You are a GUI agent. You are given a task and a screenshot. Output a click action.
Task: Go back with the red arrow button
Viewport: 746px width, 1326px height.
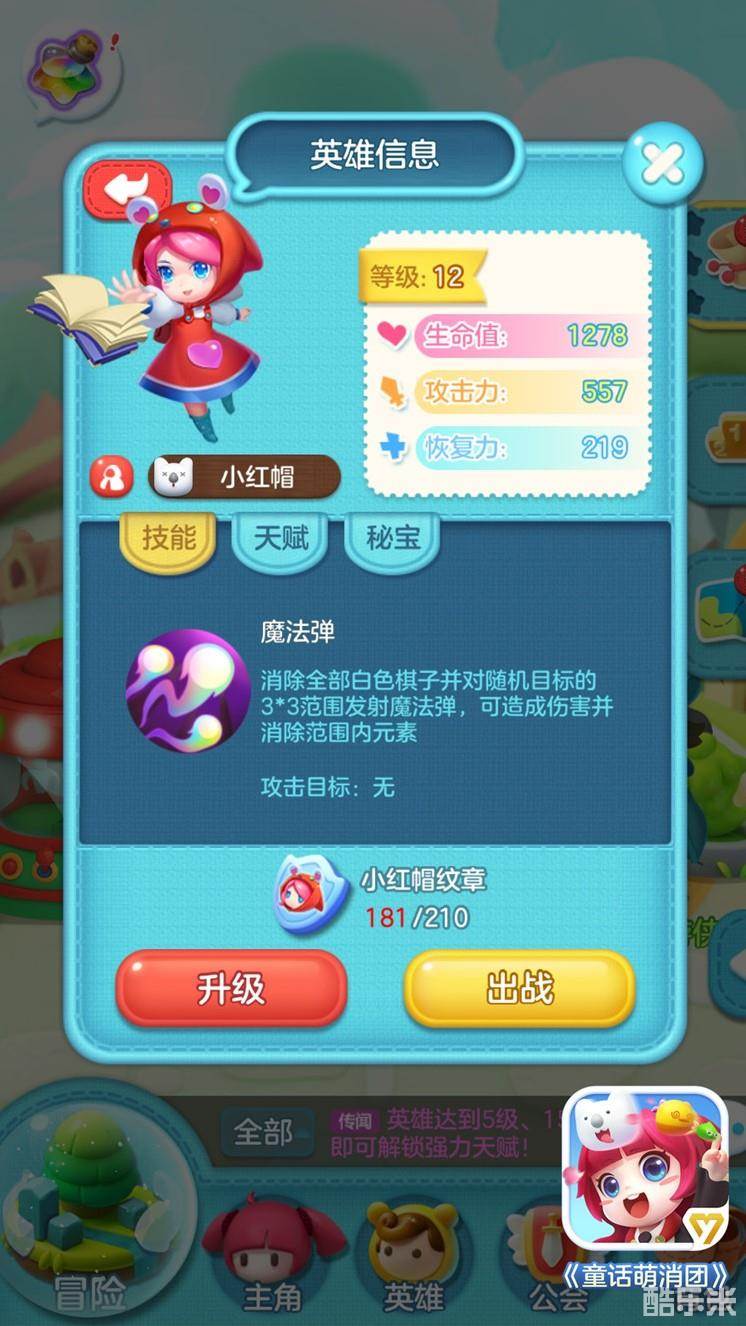128,189
